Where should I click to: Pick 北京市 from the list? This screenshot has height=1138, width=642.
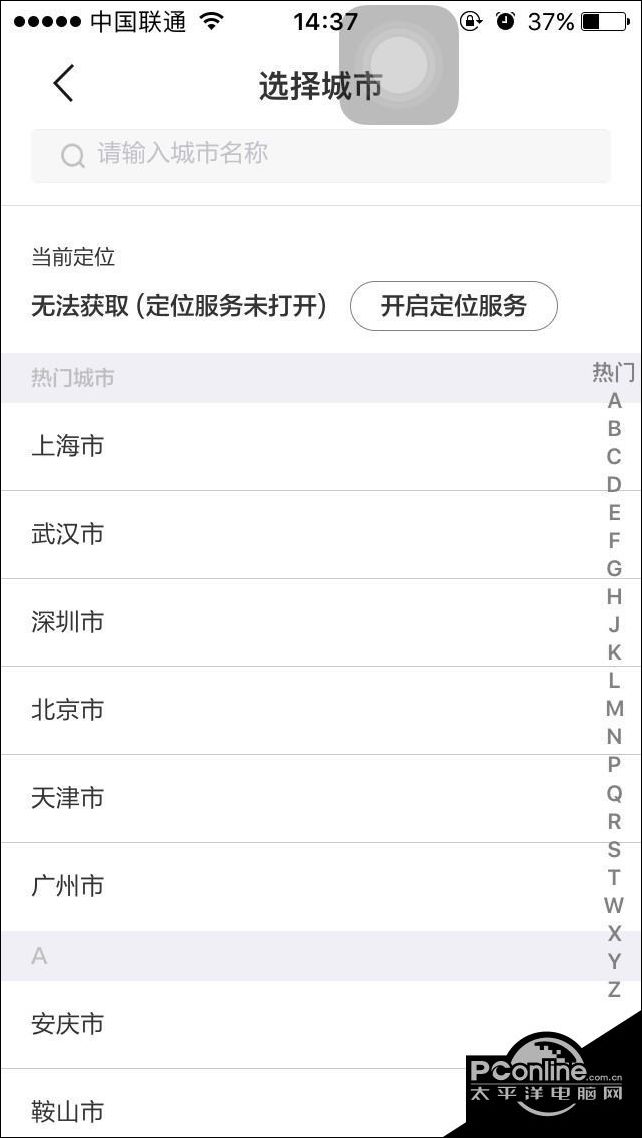tap(321, 711)
